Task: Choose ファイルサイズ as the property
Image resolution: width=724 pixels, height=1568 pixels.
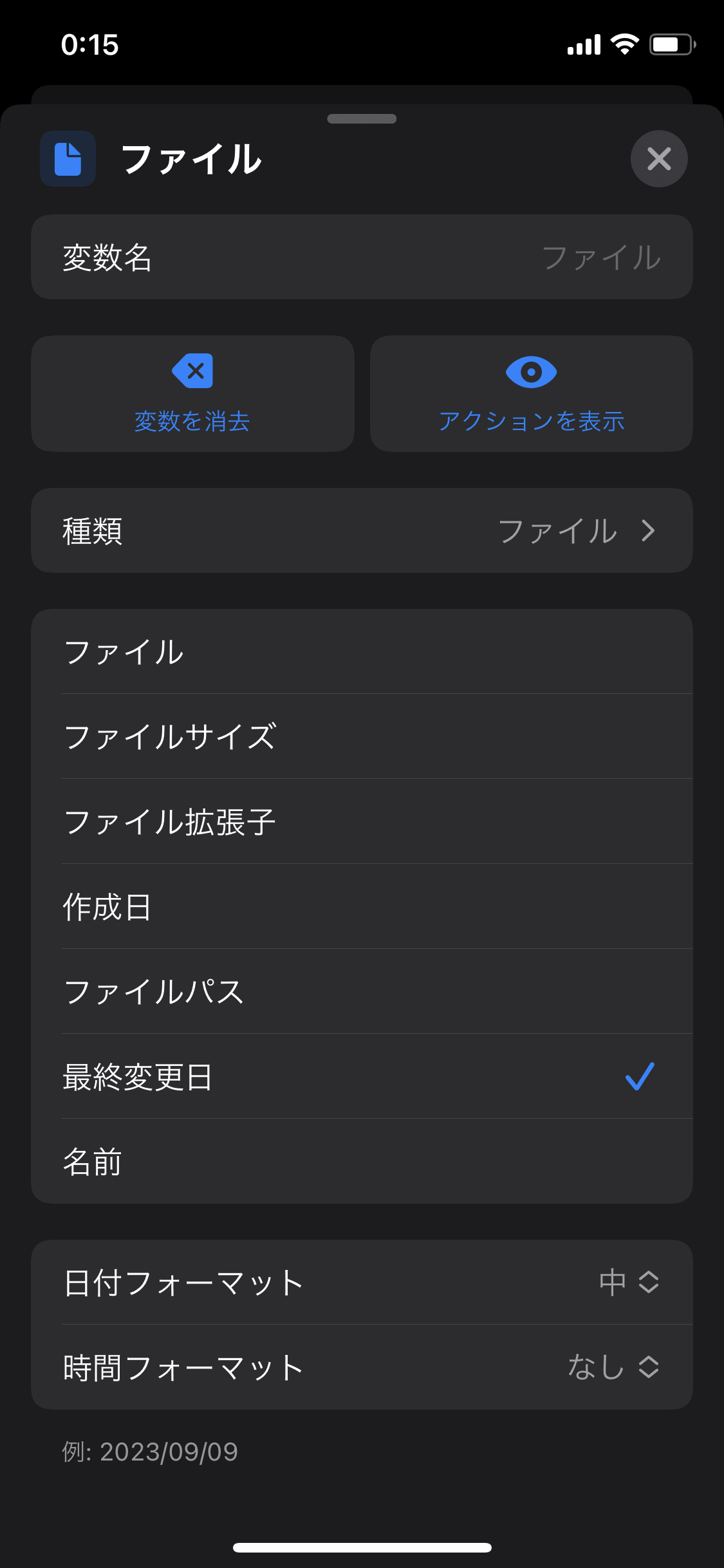Action: pyautogui.click(x=362, y=736)
